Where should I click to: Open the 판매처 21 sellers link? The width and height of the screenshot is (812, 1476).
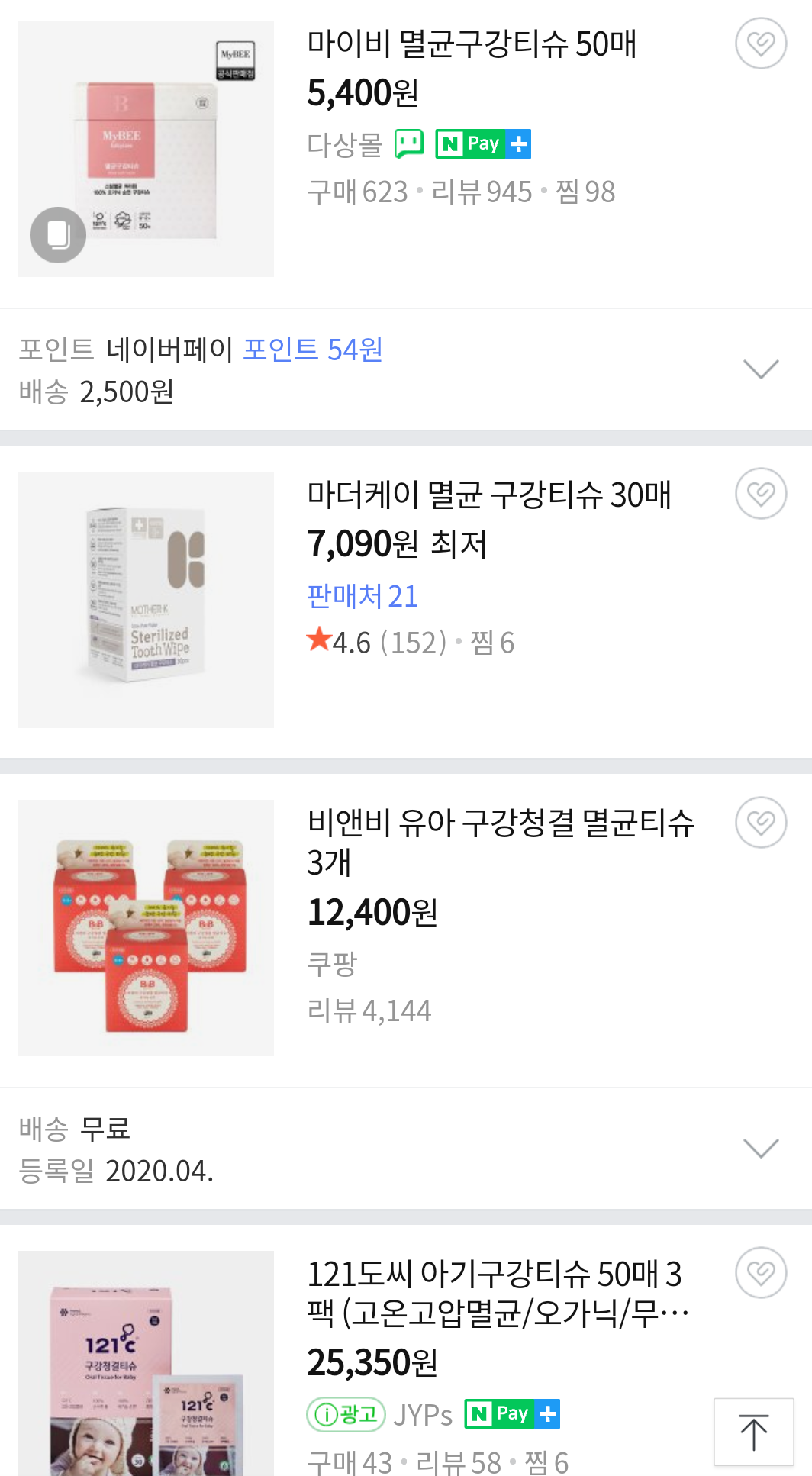362,596
